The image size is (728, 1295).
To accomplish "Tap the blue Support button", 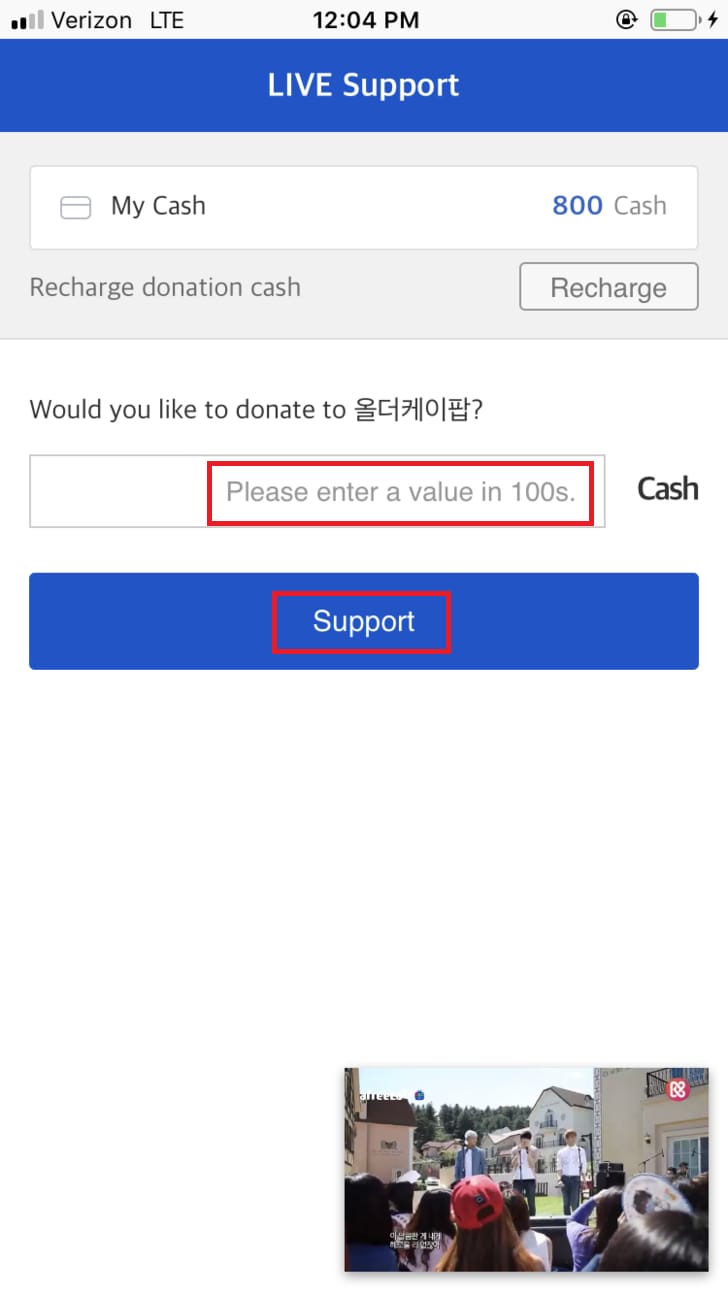I will 363,621.
